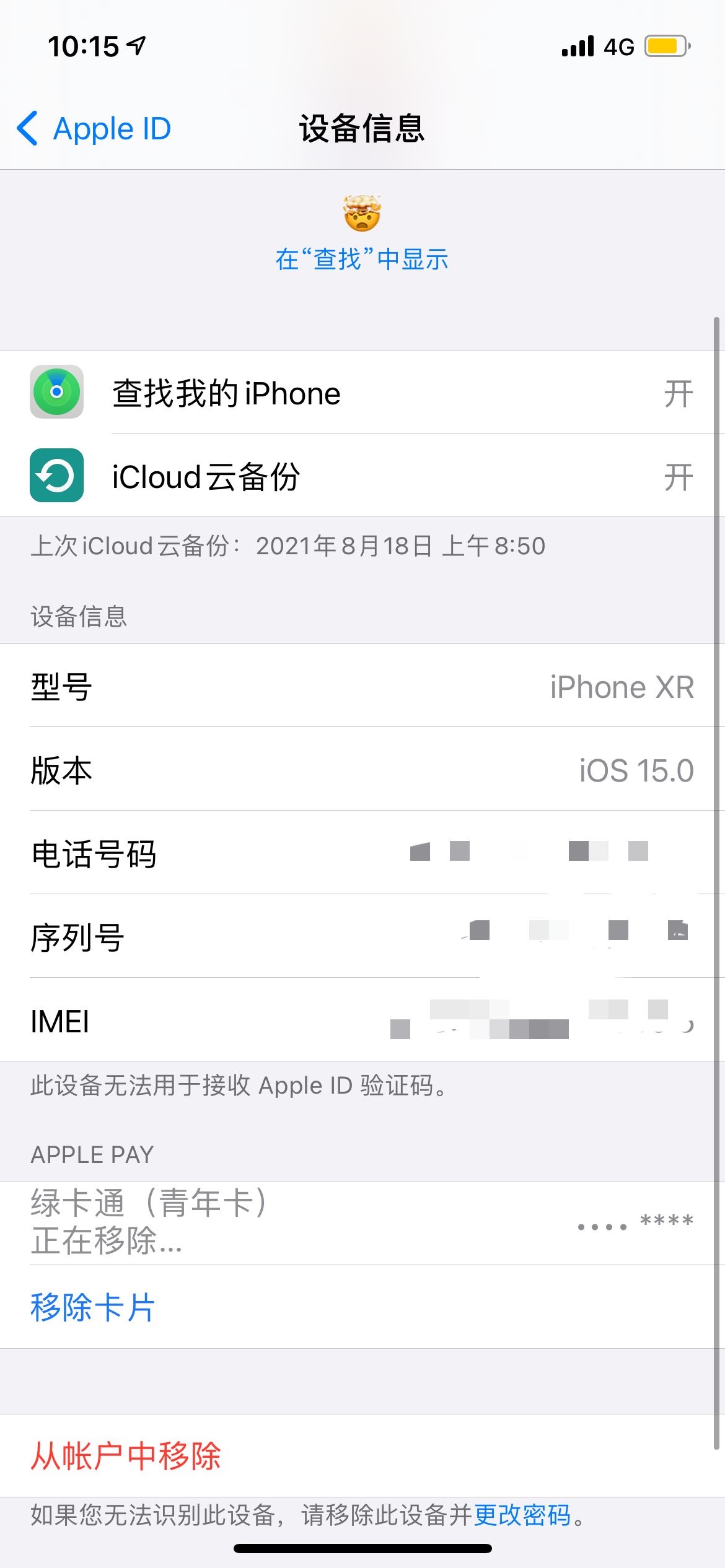Image resolution: width=725 pixels, height=1568 pixels.
Task: Go back to Apple ID
Action: [94, 129]
